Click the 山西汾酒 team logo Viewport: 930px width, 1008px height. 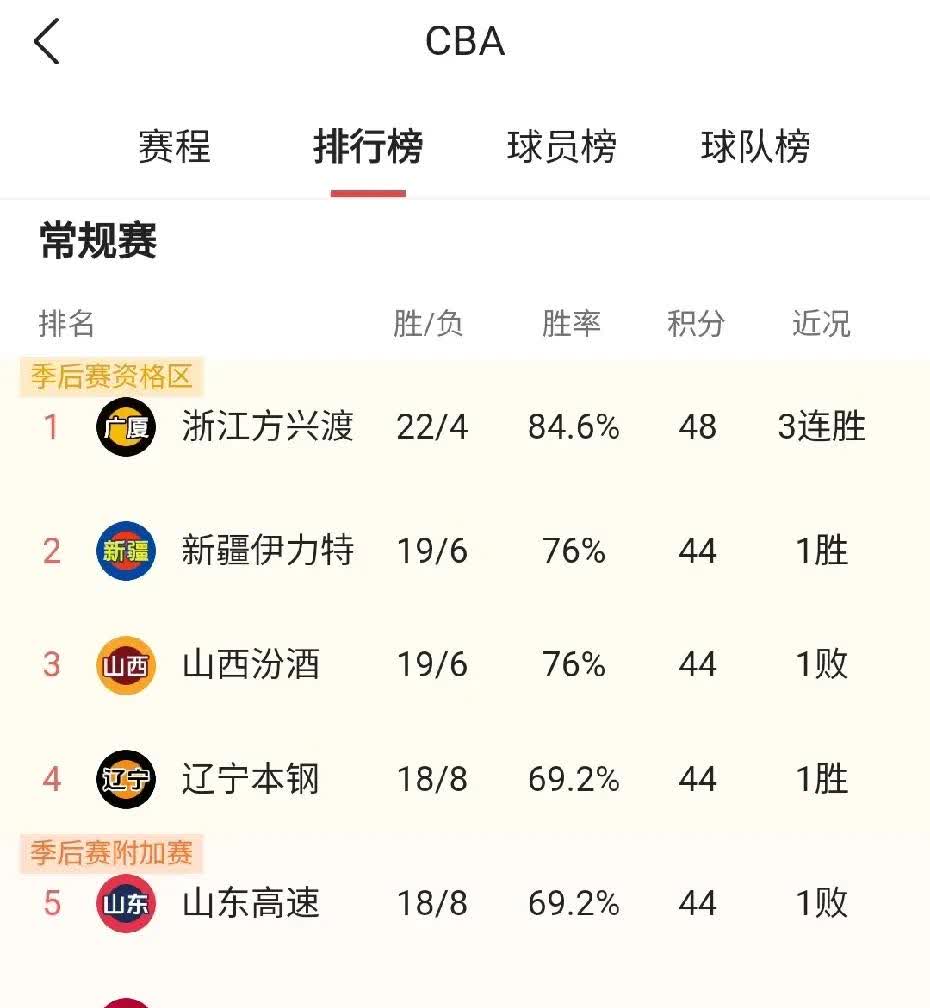tap(125, 665)
